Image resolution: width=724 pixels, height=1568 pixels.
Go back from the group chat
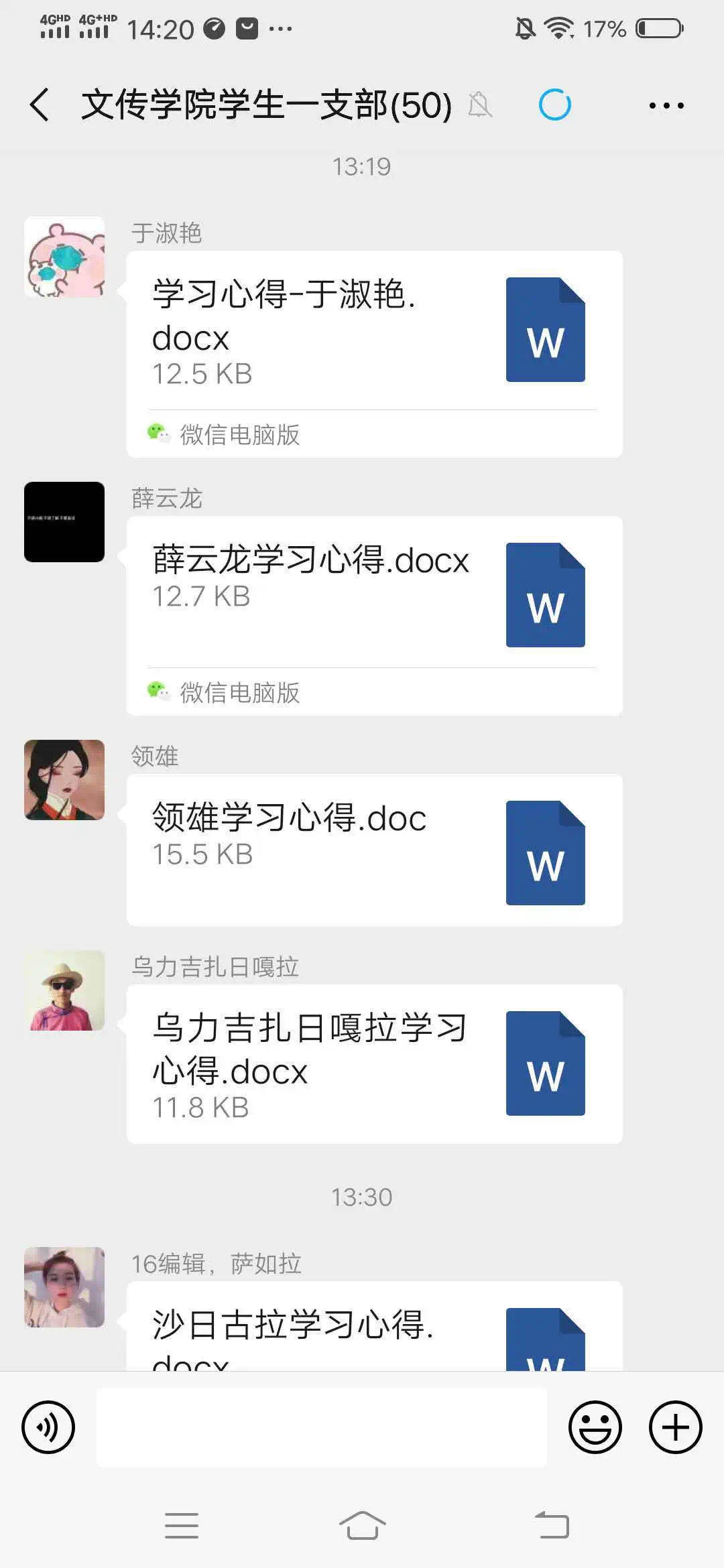point(40,105)
